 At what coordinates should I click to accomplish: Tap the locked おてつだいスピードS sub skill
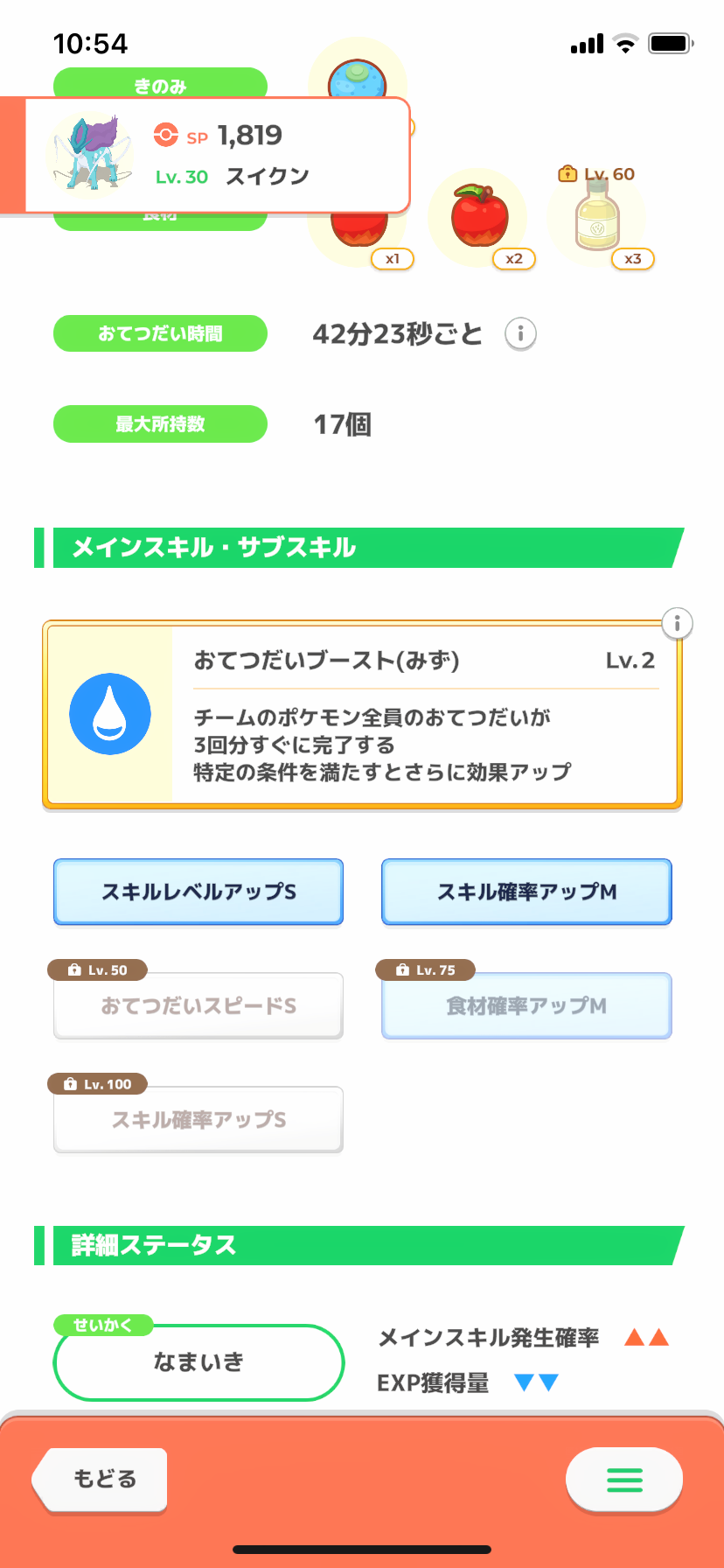click(198, 1005)
